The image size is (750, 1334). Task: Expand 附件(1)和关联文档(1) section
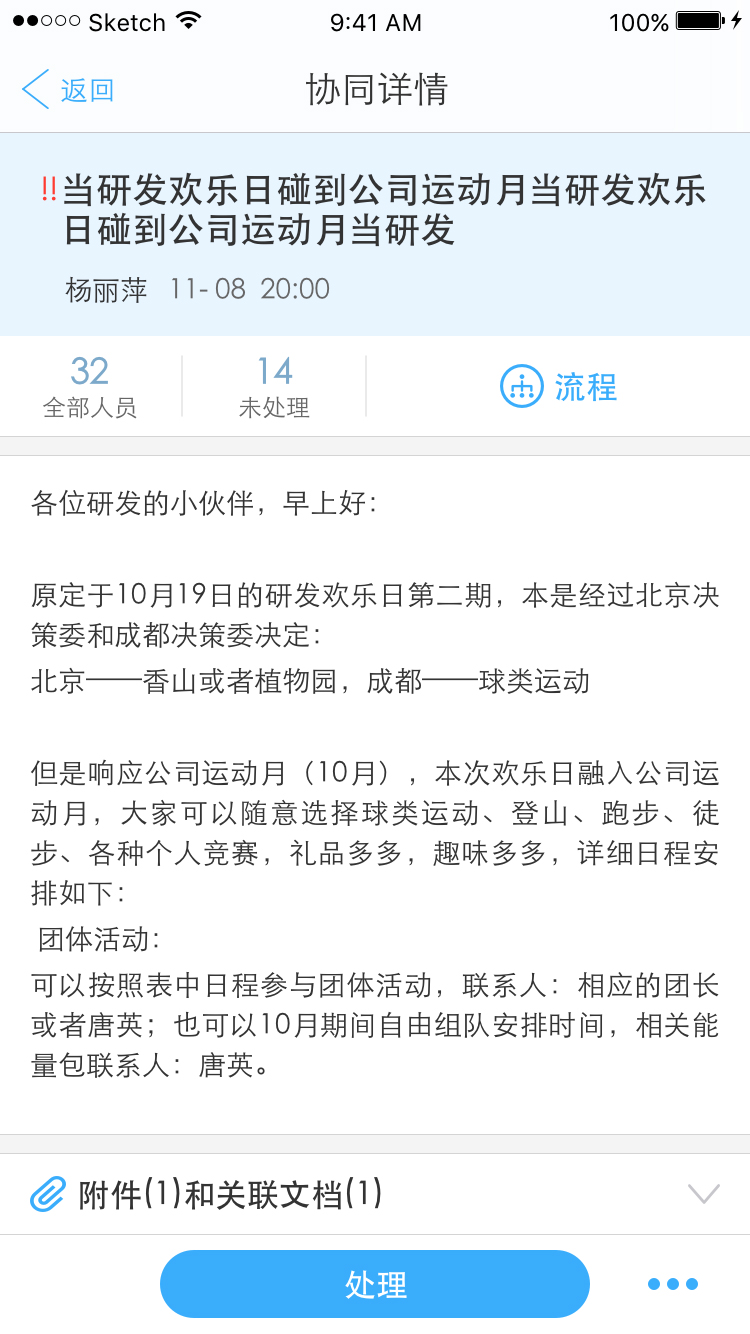[375, 1193]
